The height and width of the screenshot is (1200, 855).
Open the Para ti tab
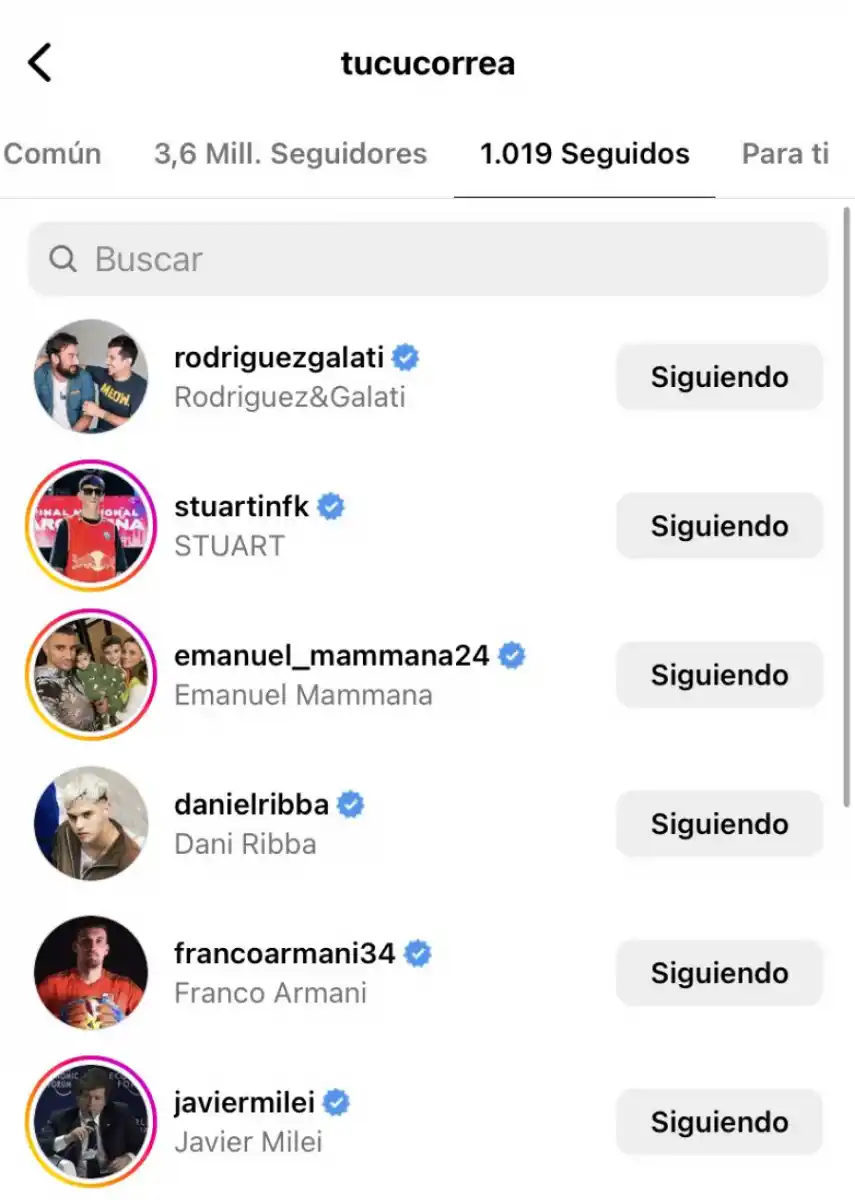pyautogui.click(x=785, y=154)
